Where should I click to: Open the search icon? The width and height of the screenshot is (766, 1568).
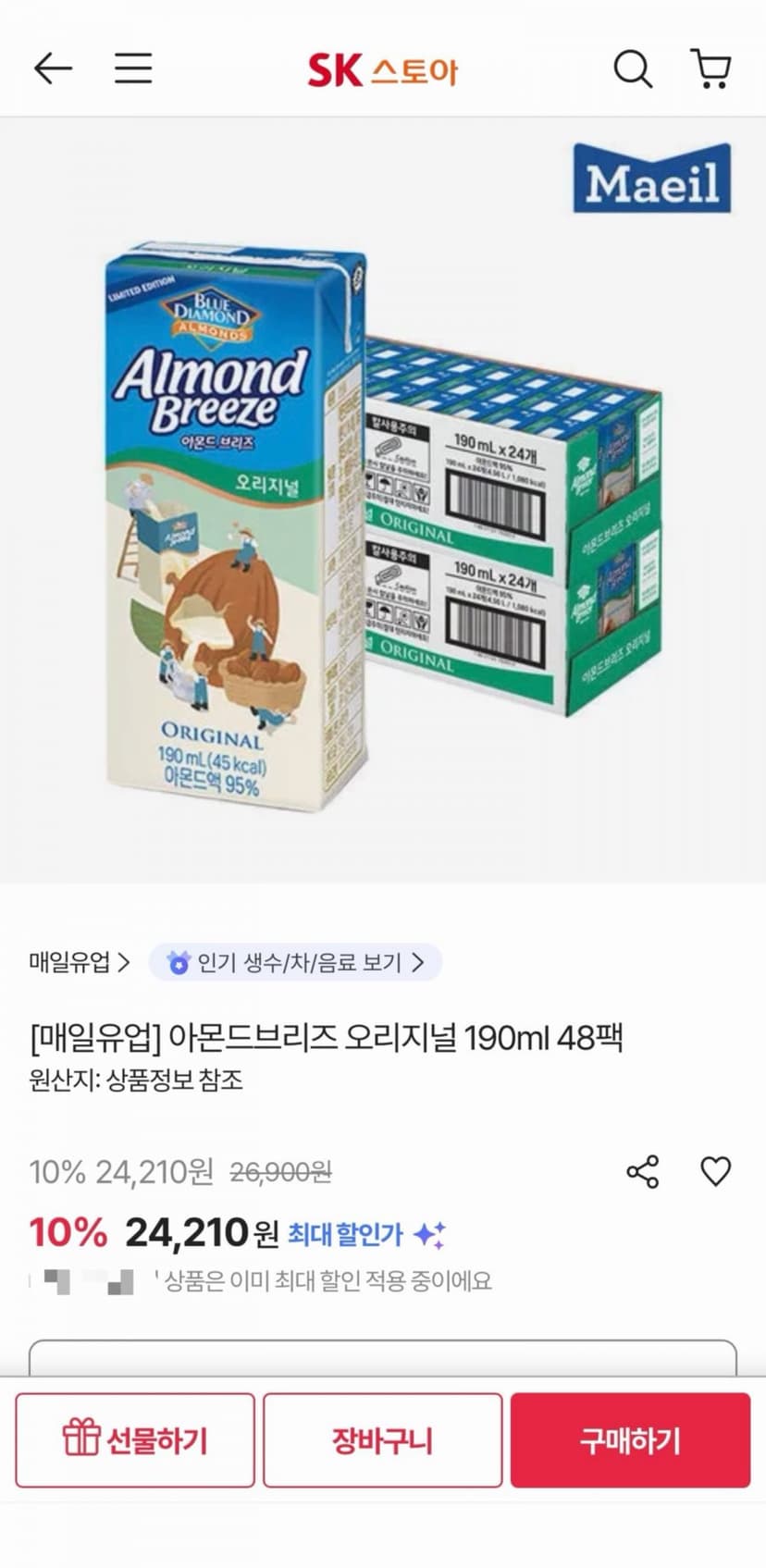(633, 69)
